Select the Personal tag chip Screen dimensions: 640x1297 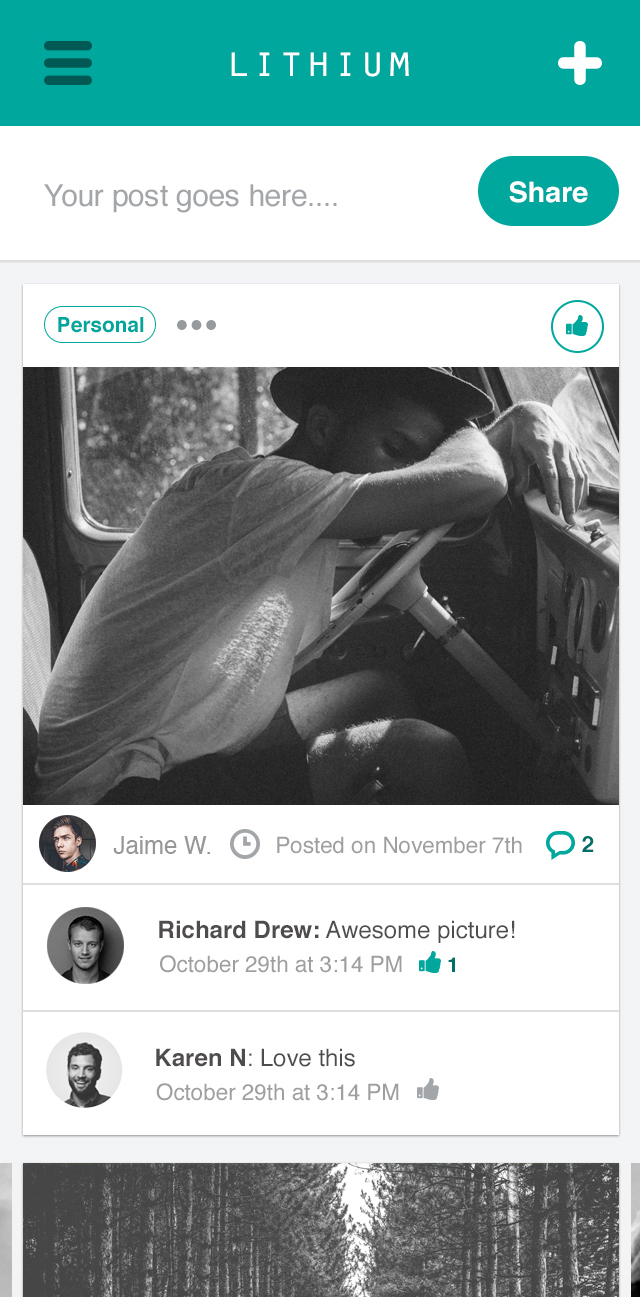(x=100, y=325)
